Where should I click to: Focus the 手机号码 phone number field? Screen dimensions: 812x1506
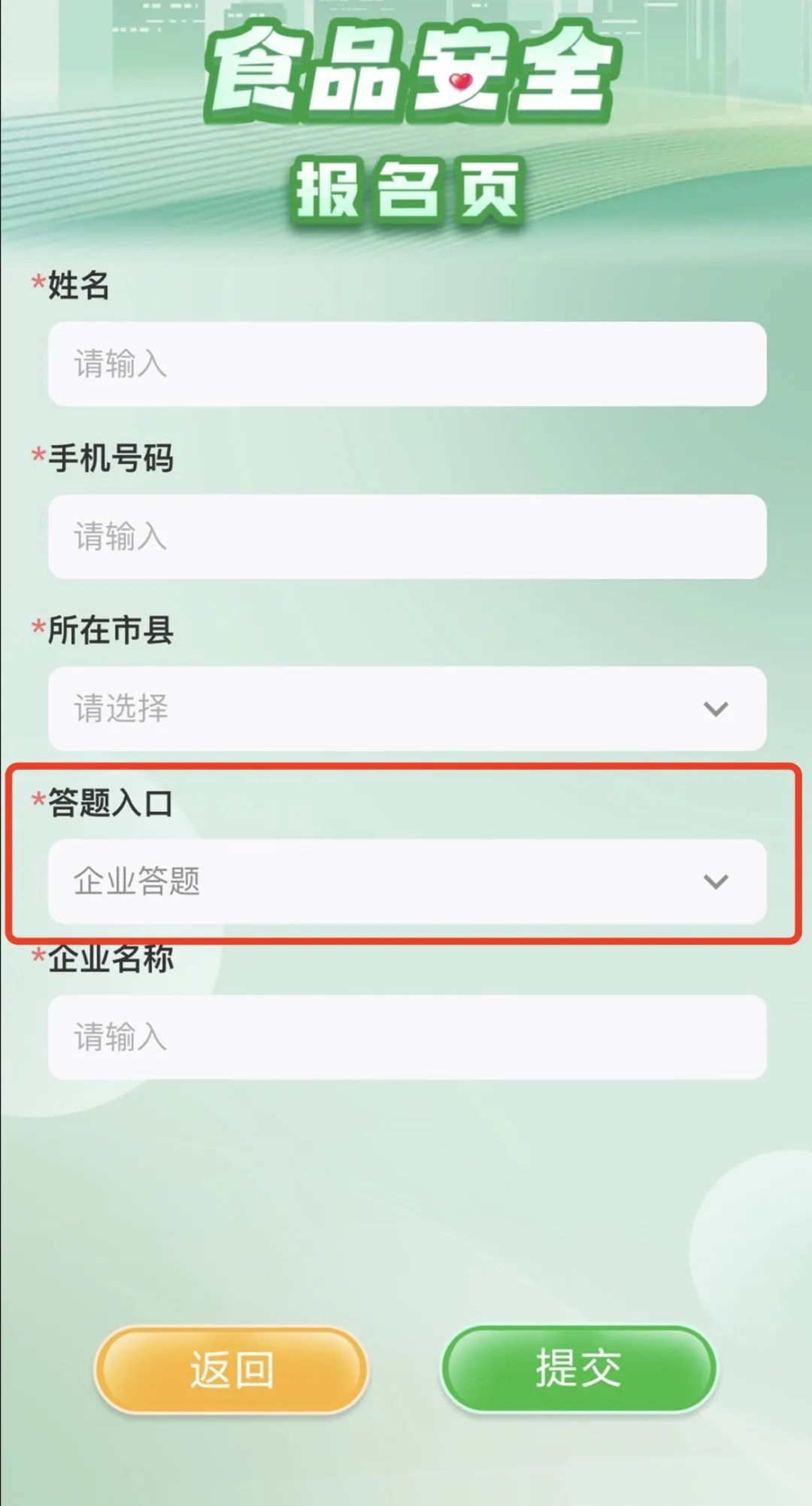[407, 537]
